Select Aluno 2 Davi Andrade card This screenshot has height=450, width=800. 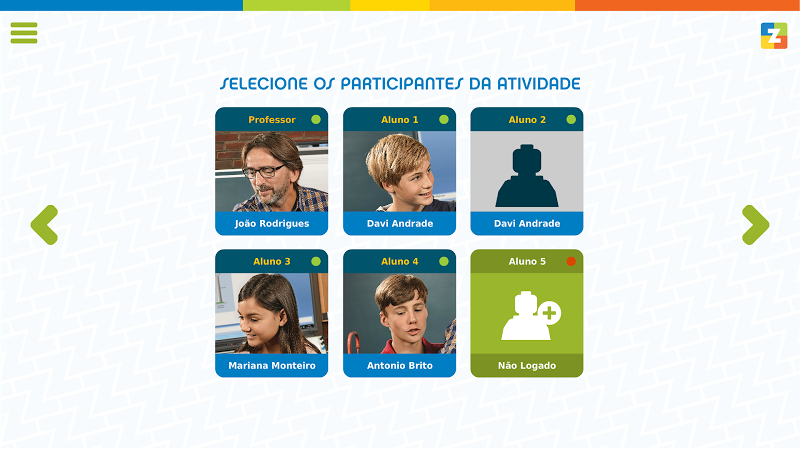[526, 171]
